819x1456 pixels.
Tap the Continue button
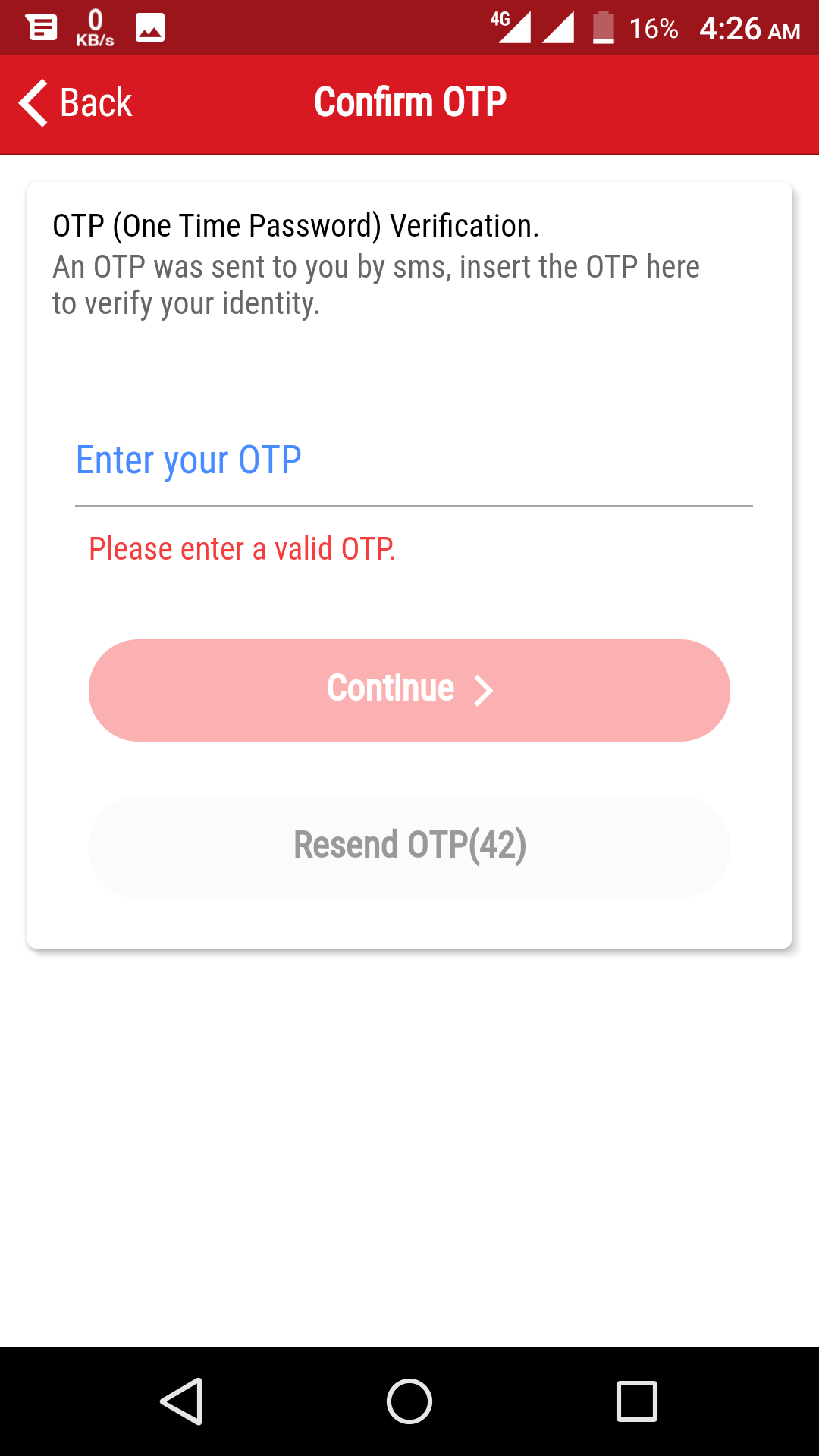[x=409, y=690]
